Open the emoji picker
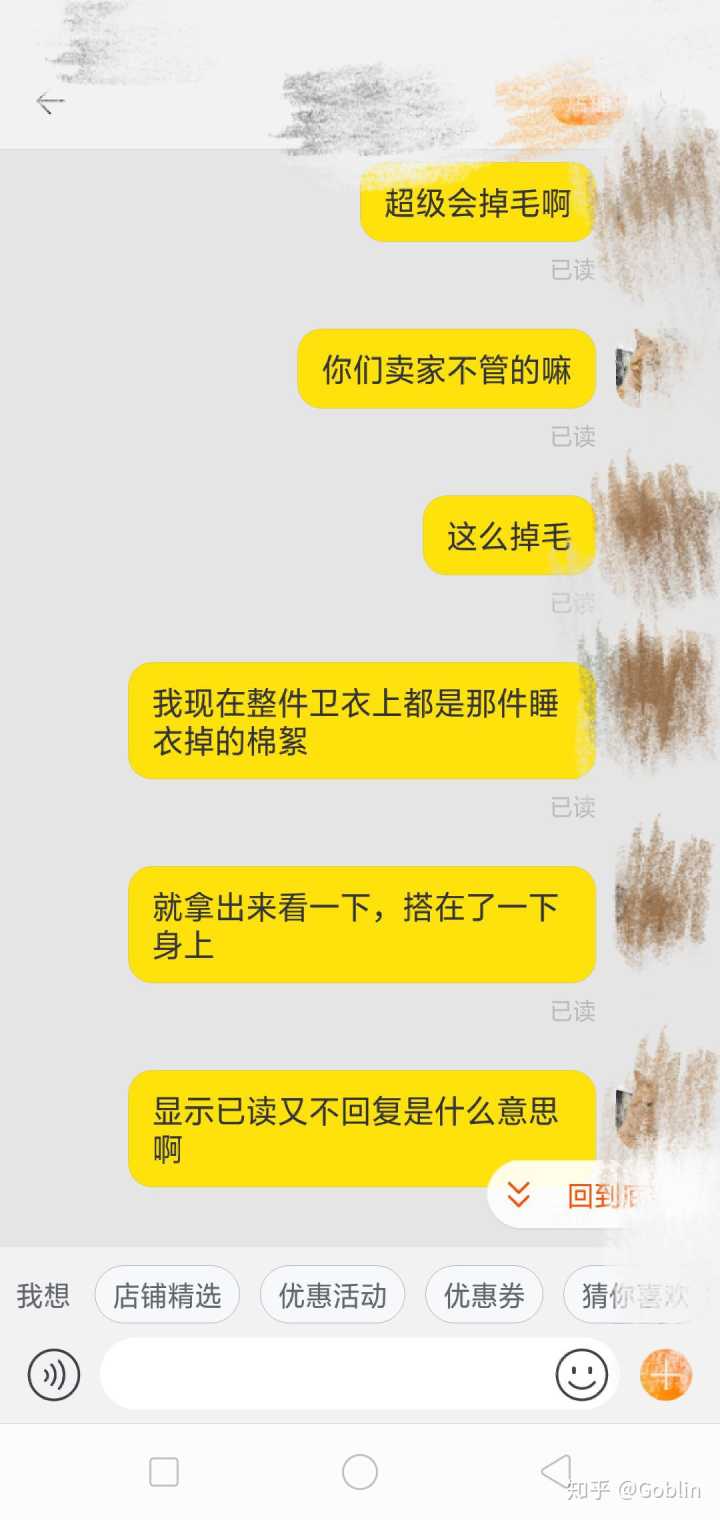This screenshot has height=1520, width=720. coord(581,1374)
